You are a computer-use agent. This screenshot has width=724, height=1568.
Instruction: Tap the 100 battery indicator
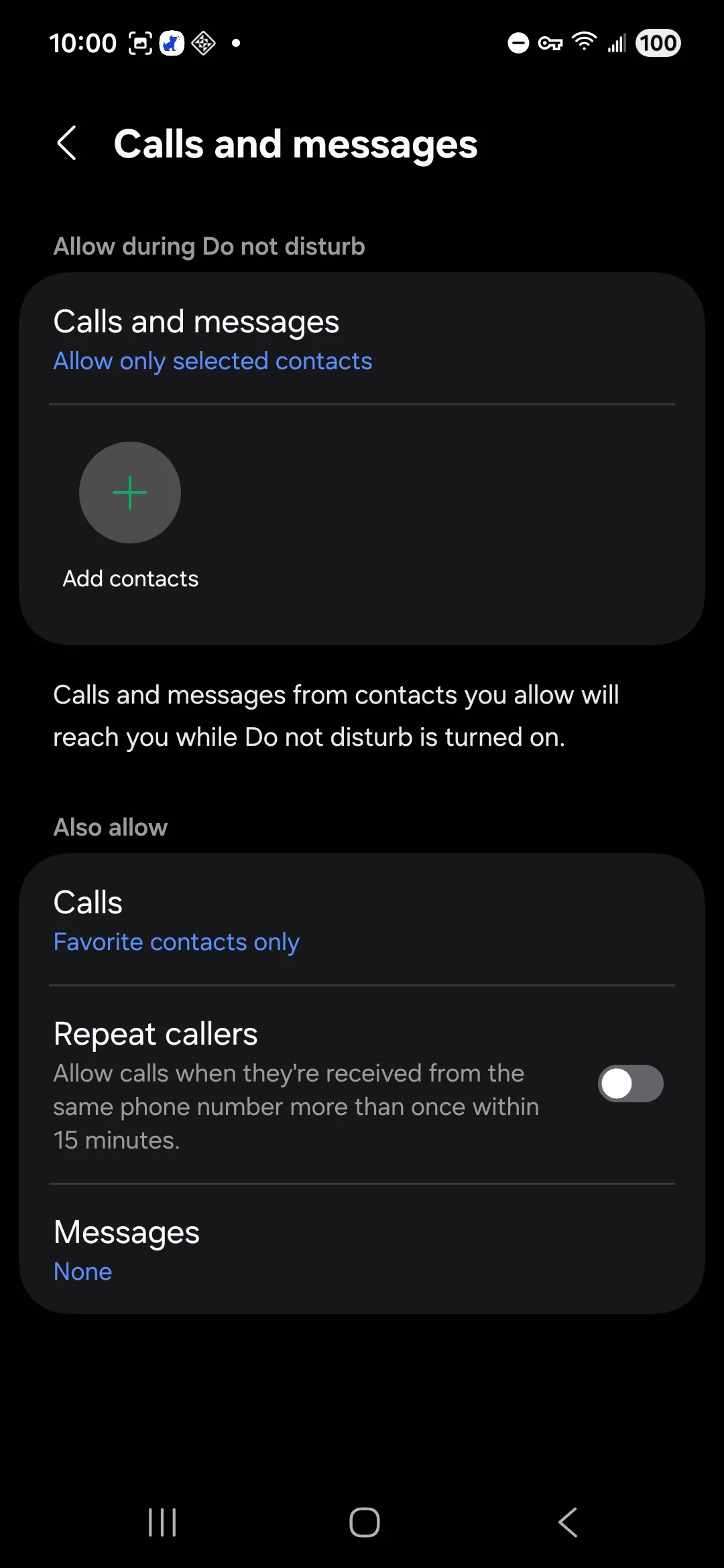[657, 42]
